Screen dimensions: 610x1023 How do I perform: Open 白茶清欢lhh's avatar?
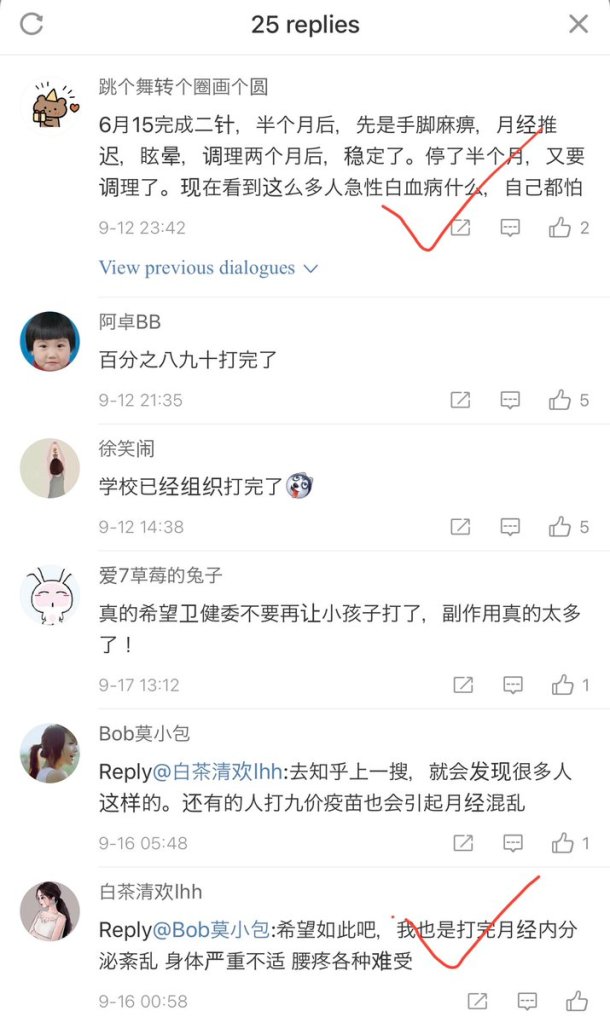click(50, 911)
